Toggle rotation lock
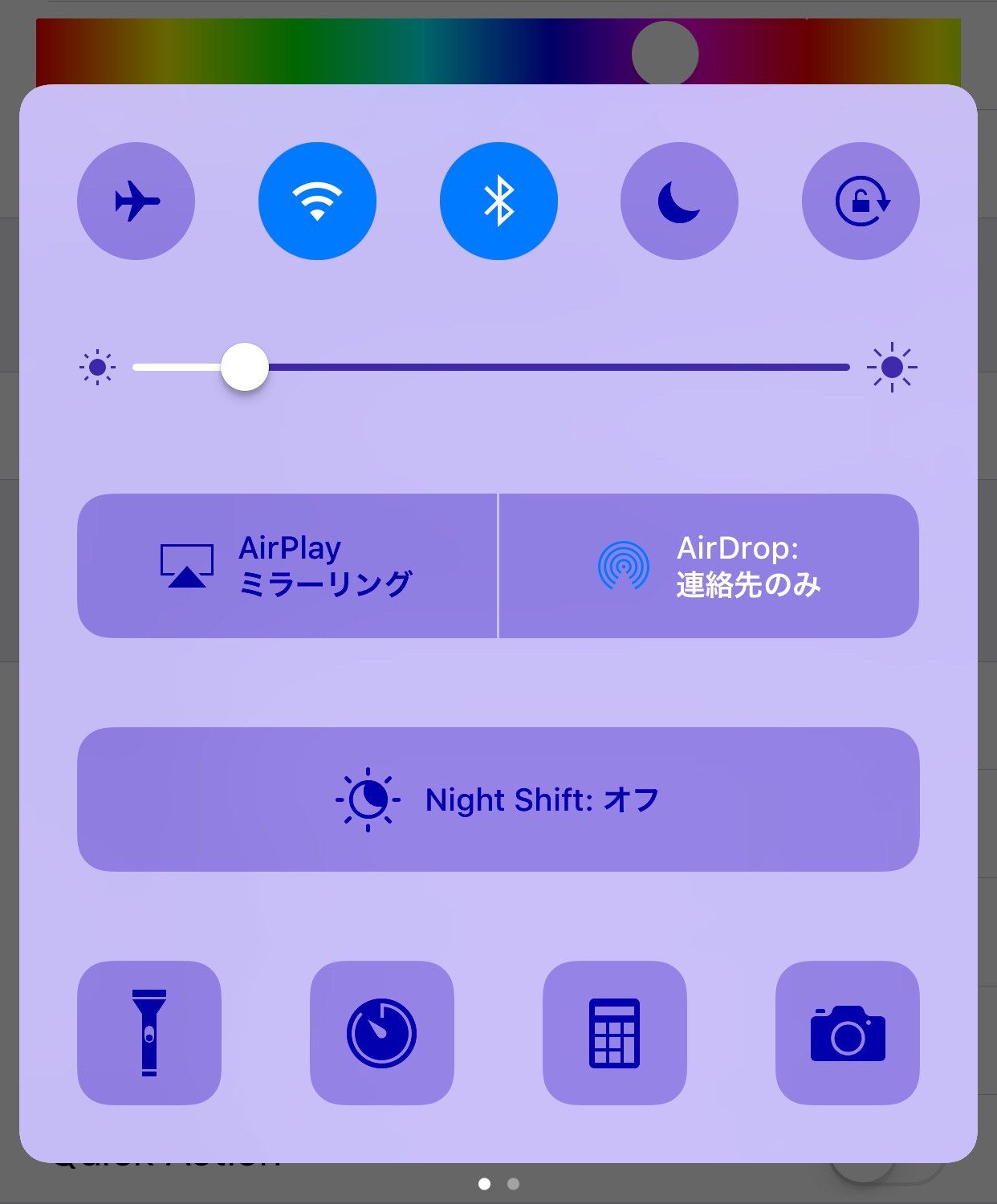 (861, 201)
